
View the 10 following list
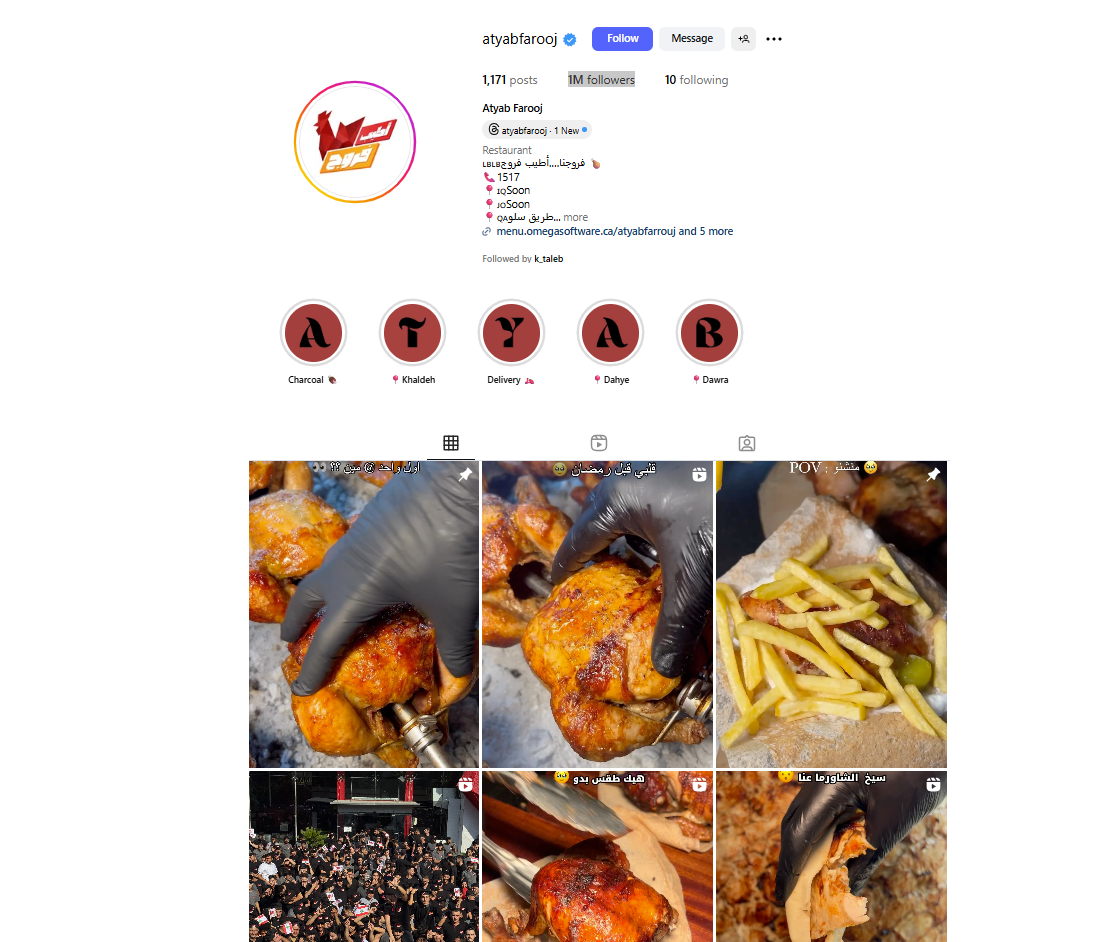(x=696, y=80)
